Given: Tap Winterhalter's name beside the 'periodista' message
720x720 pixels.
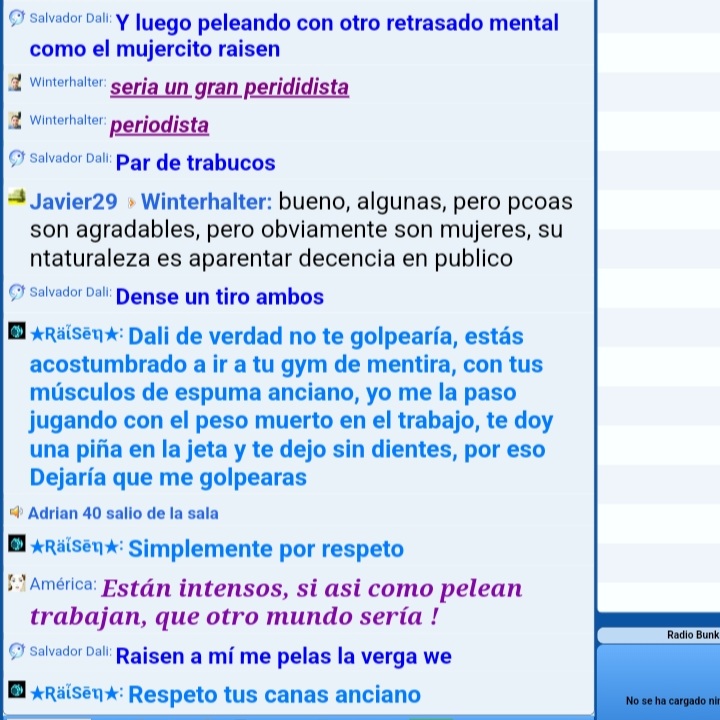Looking at the screenshot, I should [68, 120].
